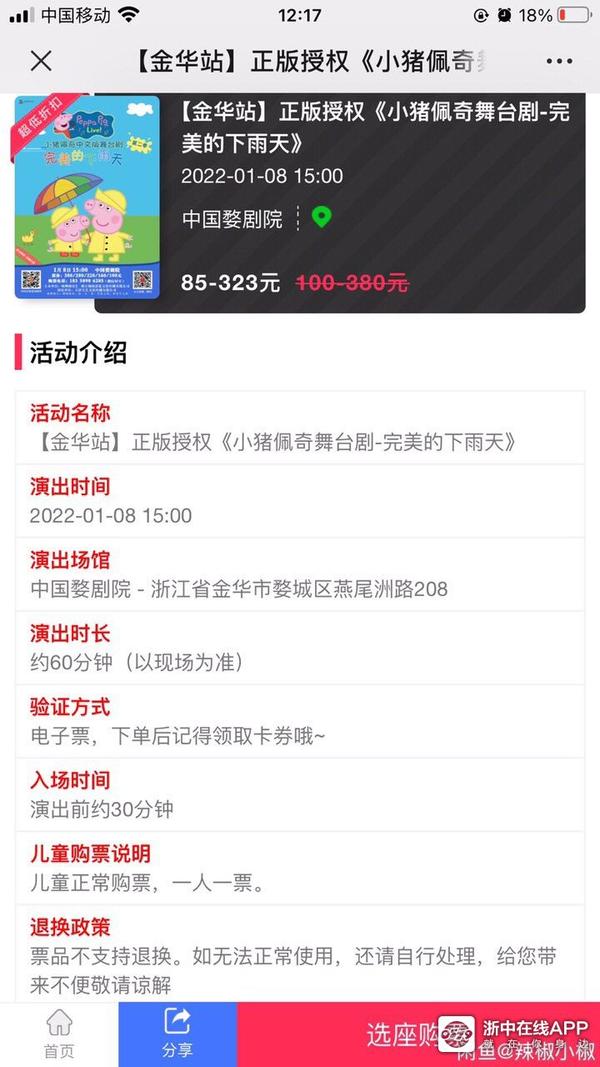This screenshot has height=1067, width=600.
Task: Share this show via 分享
Action: pyautogui.click(x=177, y=1034)
